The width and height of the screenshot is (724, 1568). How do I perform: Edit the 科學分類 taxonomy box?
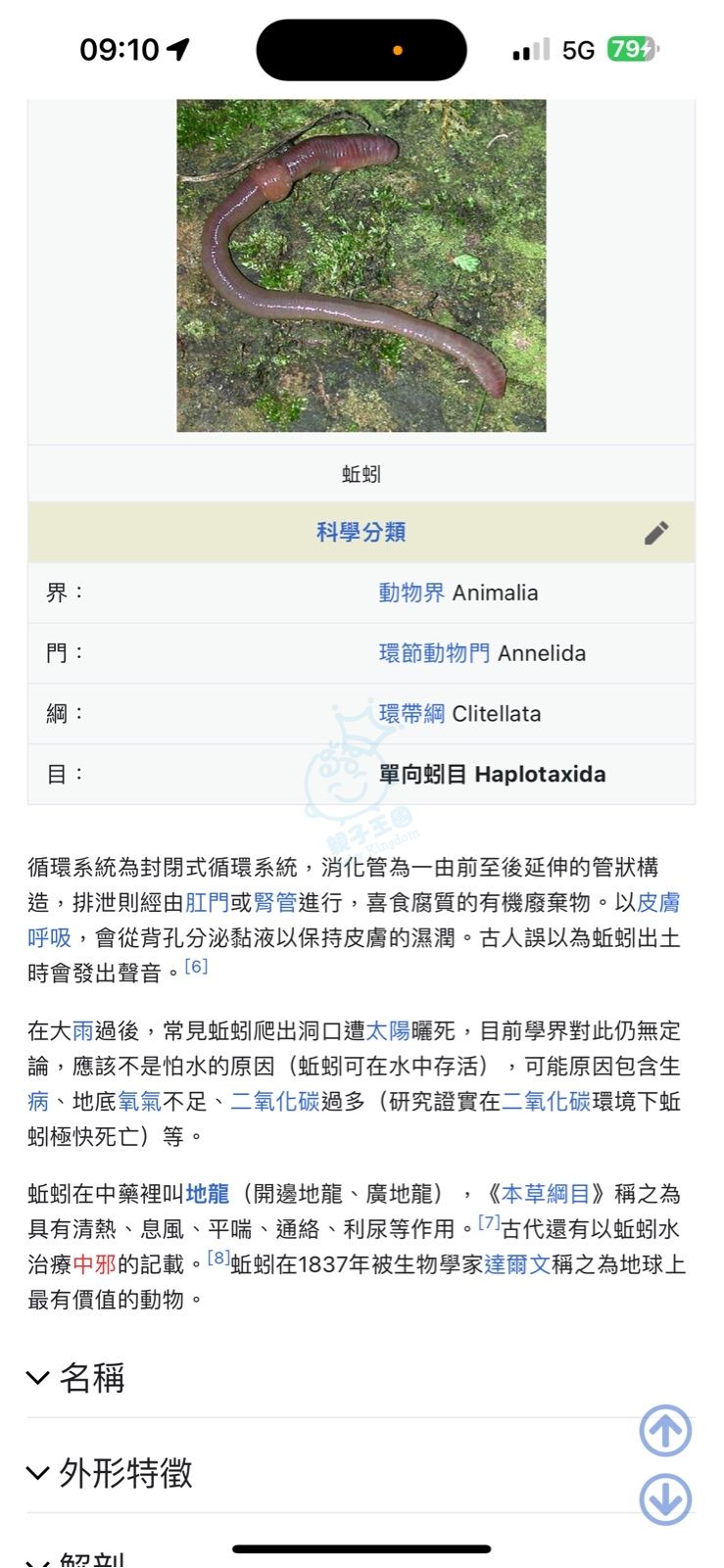[656, 533]
